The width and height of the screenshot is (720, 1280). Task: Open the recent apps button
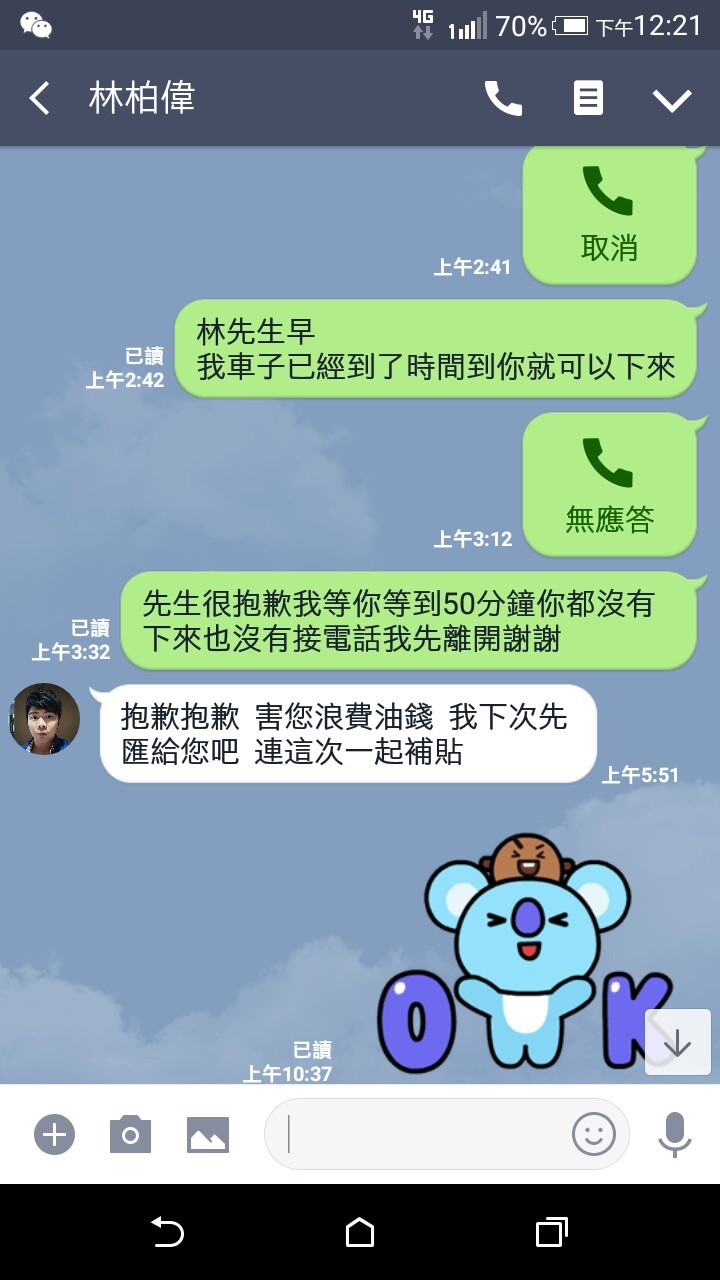tap(551, 1232)
